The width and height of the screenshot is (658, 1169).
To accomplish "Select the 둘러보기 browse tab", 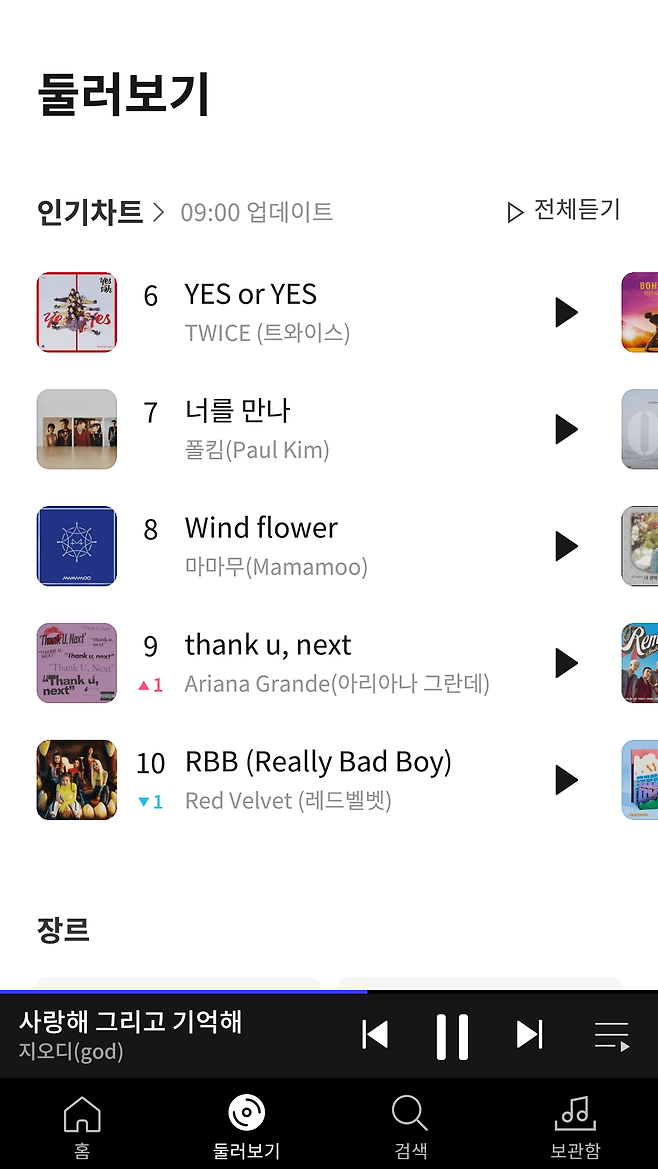I will click(246, 1125).
